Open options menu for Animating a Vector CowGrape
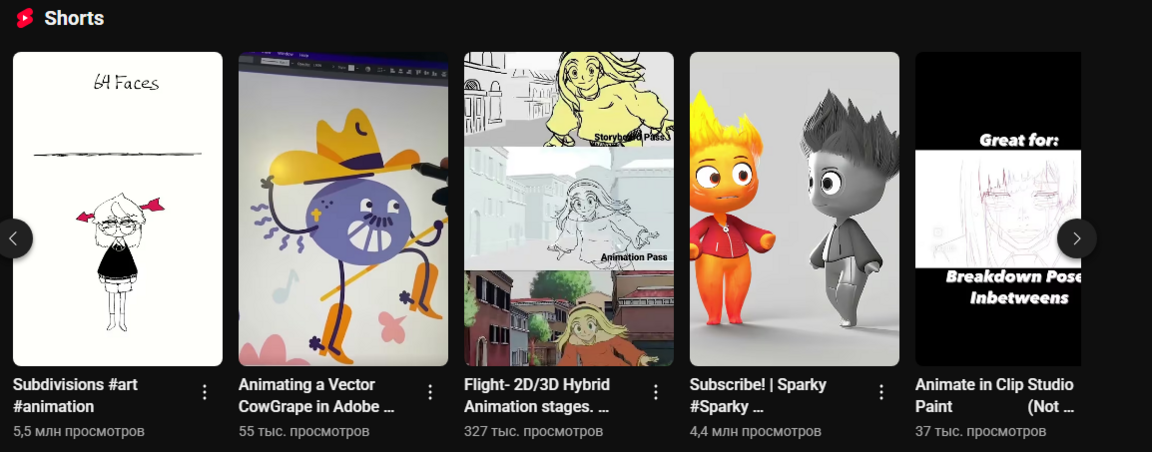The image size is (1152, 452). pos(431,393)
